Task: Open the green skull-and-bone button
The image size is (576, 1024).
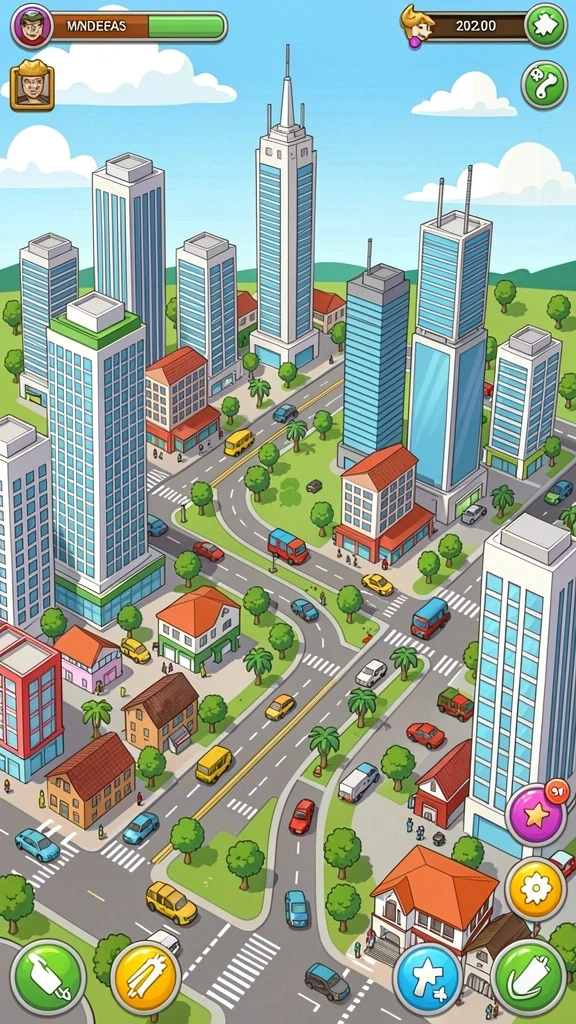Action: tap(543, 85)
